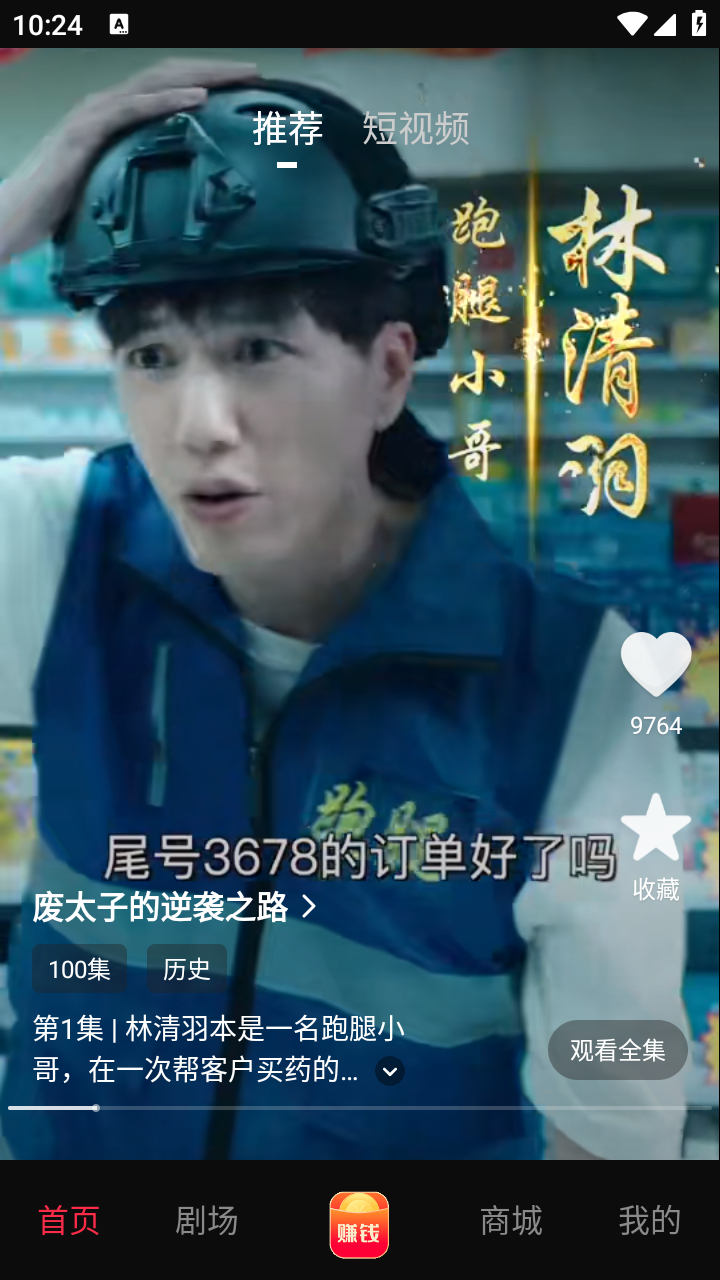Switch to the 推荐 top tab
720x1280 pixels.
287,129
